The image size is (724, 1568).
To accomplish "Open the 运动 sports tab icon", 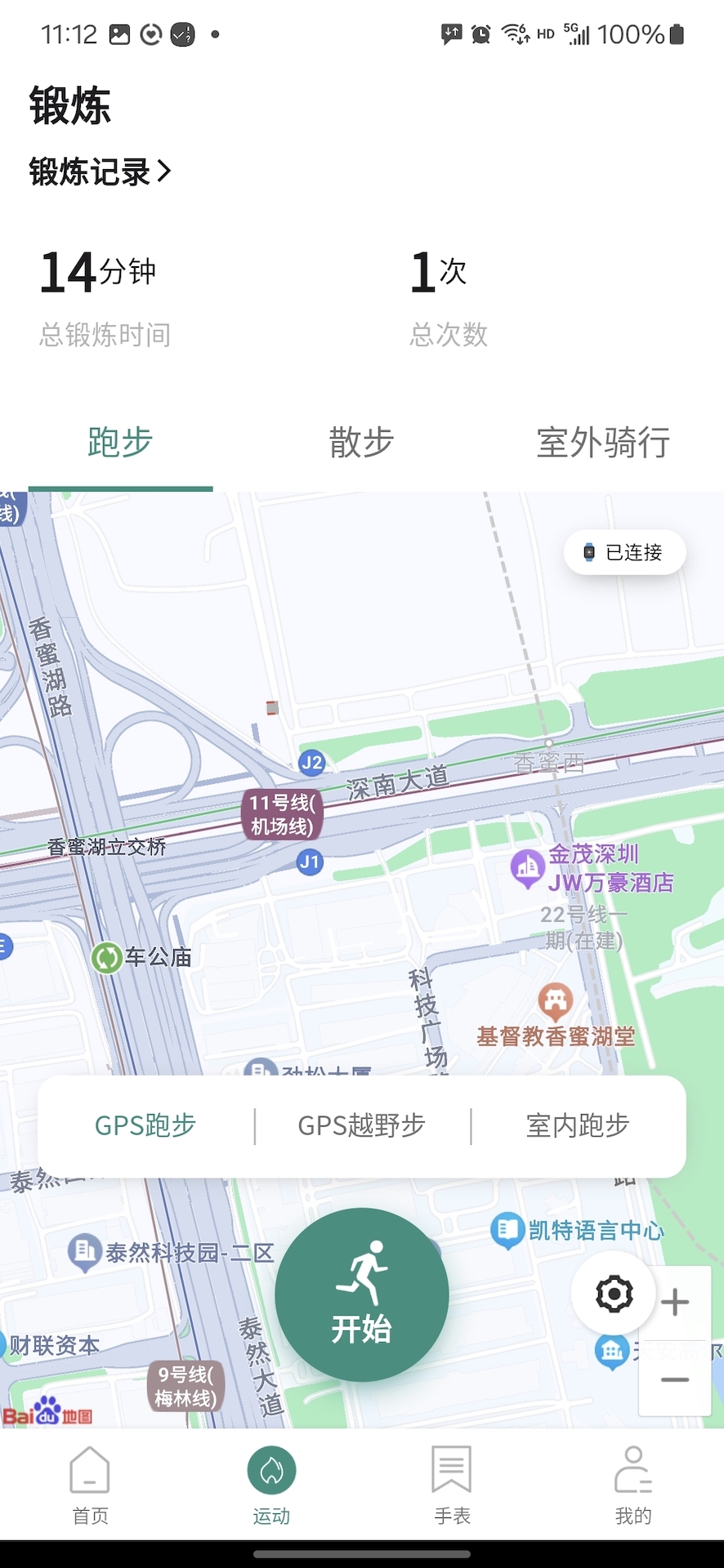I will pyautogui.click(x=271, y=1470).
